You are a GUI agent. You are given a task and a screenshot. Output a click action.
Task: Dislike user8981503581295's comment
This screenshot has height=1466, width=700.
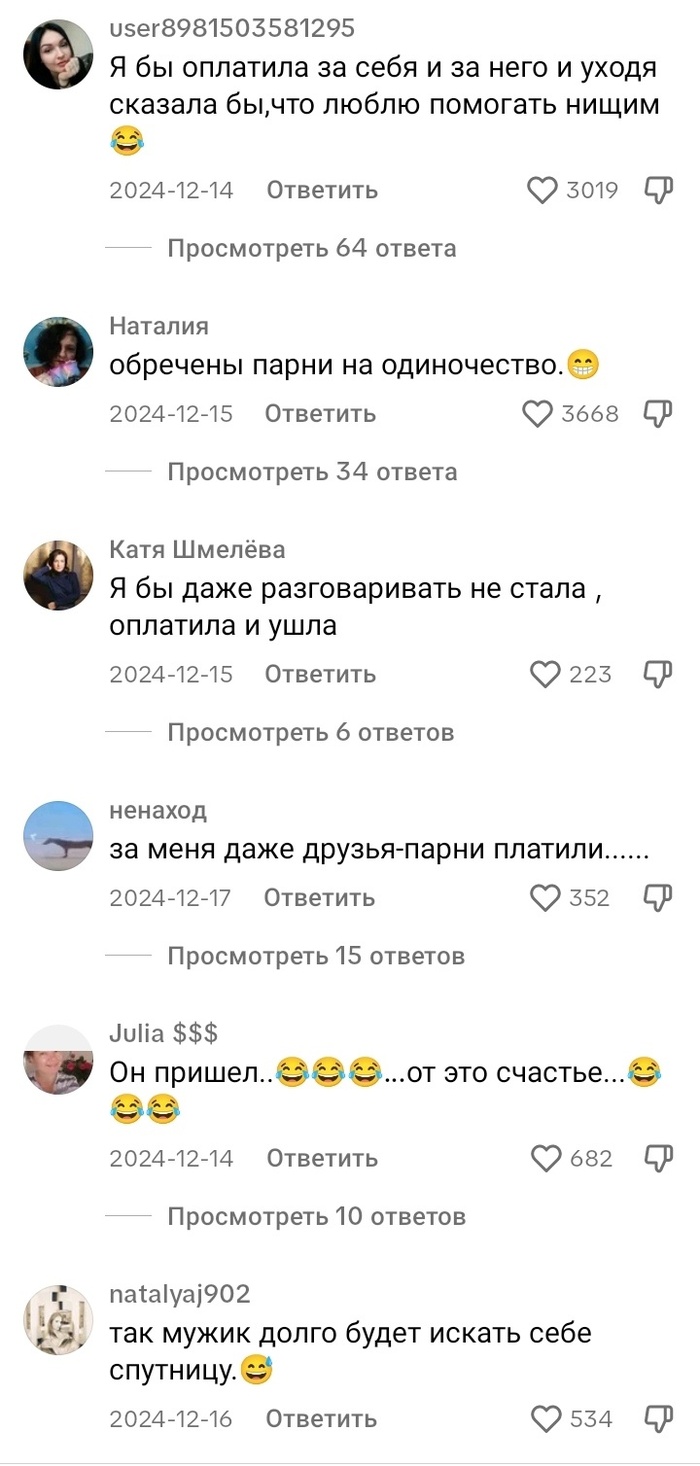click(x=657, y=190)
